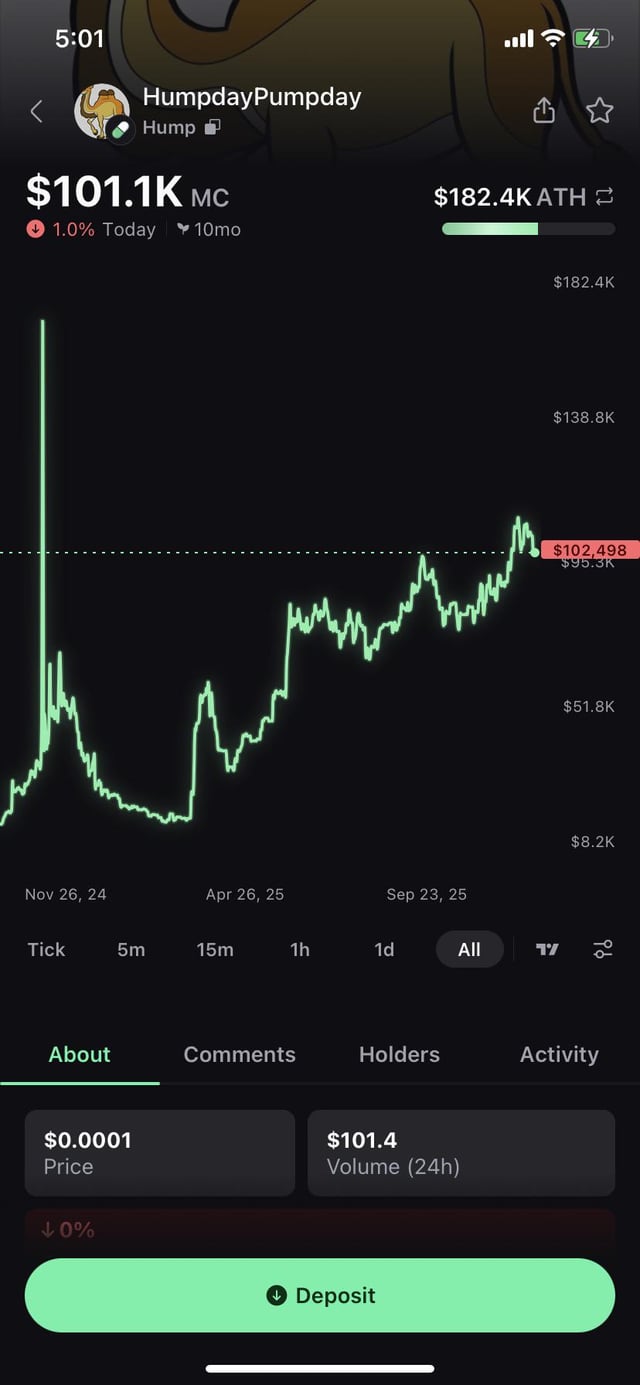Add HumpdayPumpday to favorites with the star
640x1385 pixels.
pos(600,110)
